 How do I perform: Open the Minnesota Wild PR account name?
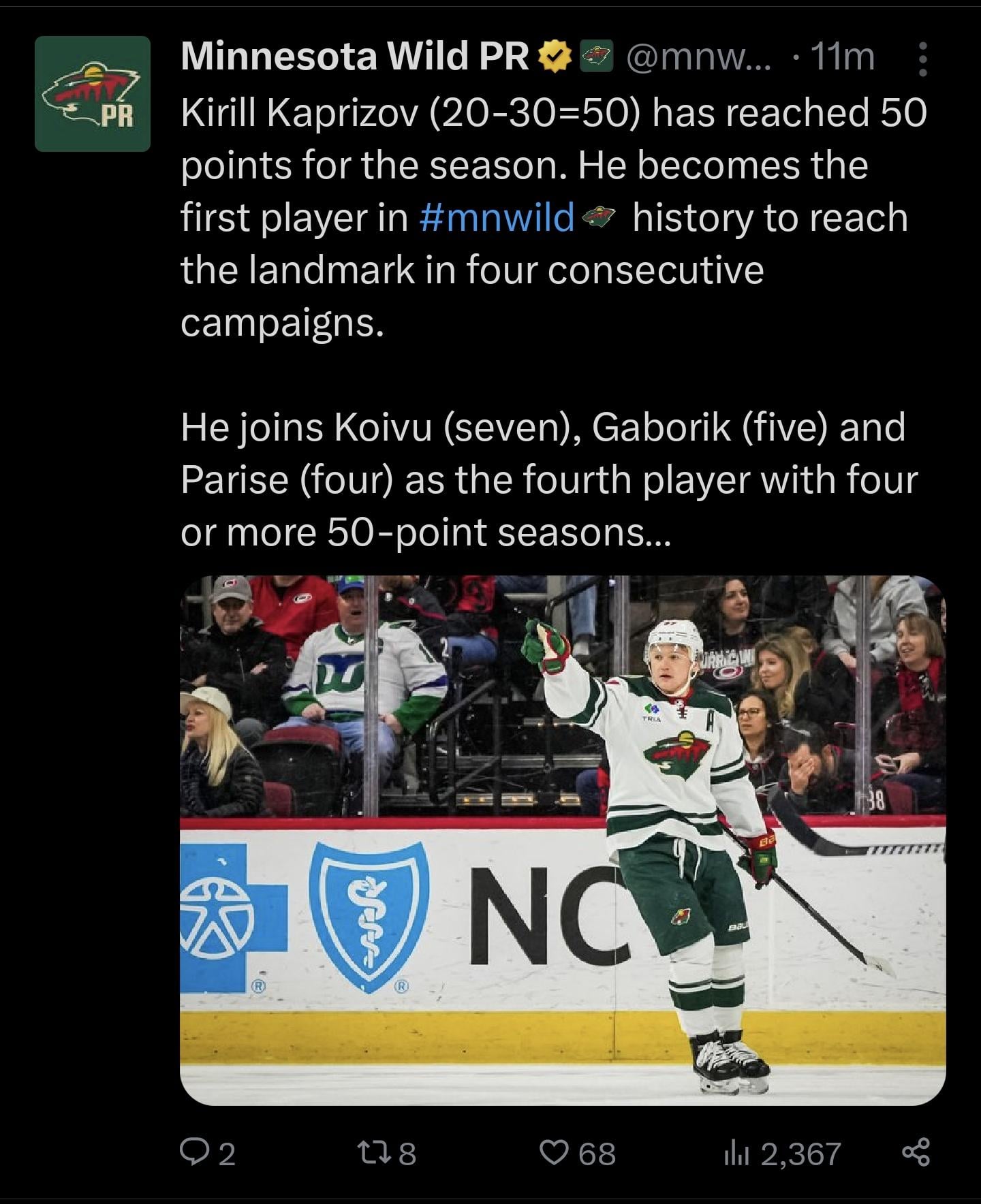(x=354, y=56)
